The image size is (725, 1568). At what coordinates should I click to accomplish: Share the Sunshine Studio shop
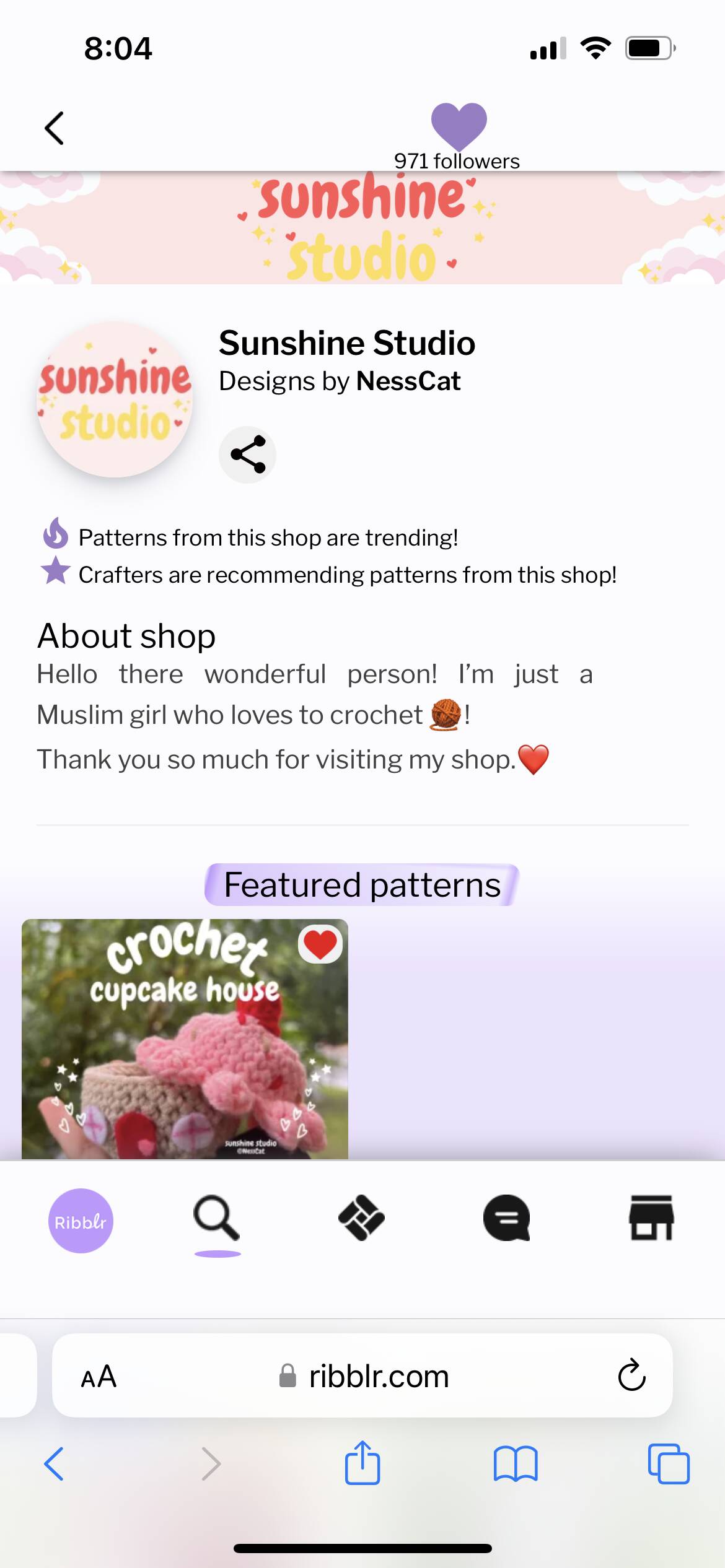click(247, 455)
